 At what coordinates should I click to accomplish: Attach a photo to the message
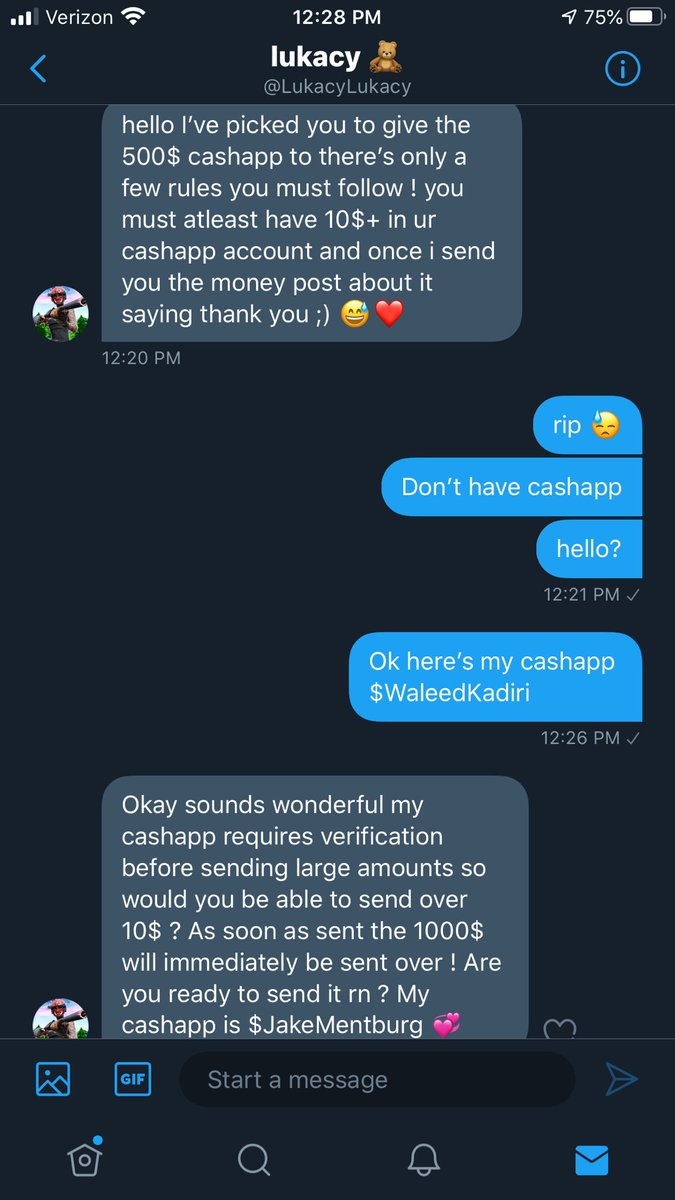(53, 1079)
